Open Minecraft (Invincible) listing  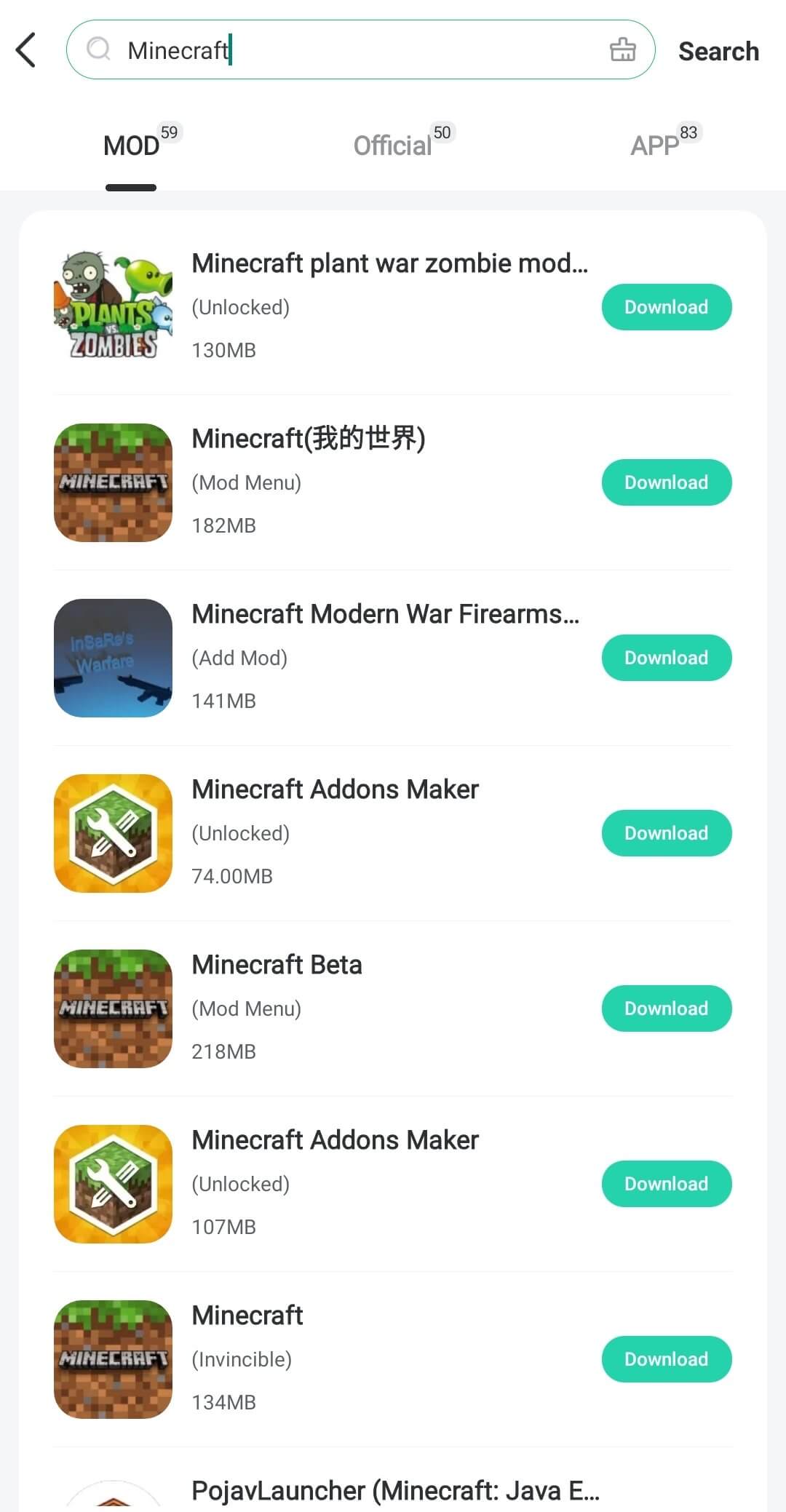247,1316
